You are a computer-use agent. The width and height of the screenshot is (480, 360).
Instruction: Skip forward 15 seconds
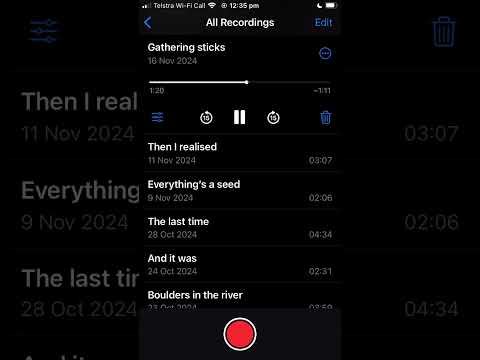pyautogui.click(x=273, y=117)
